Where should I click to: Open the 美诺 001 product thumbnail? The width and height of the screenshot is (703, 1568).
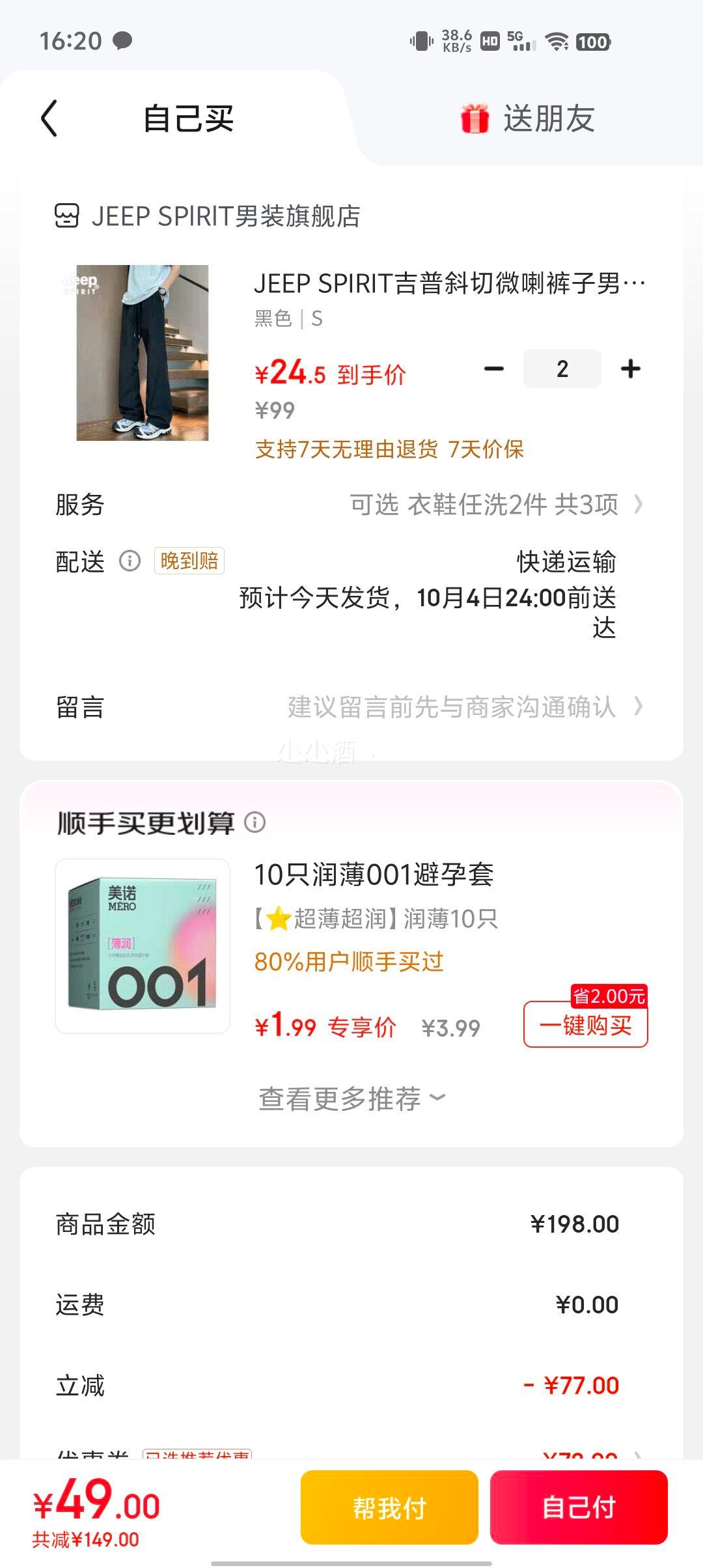click(143, 945)
